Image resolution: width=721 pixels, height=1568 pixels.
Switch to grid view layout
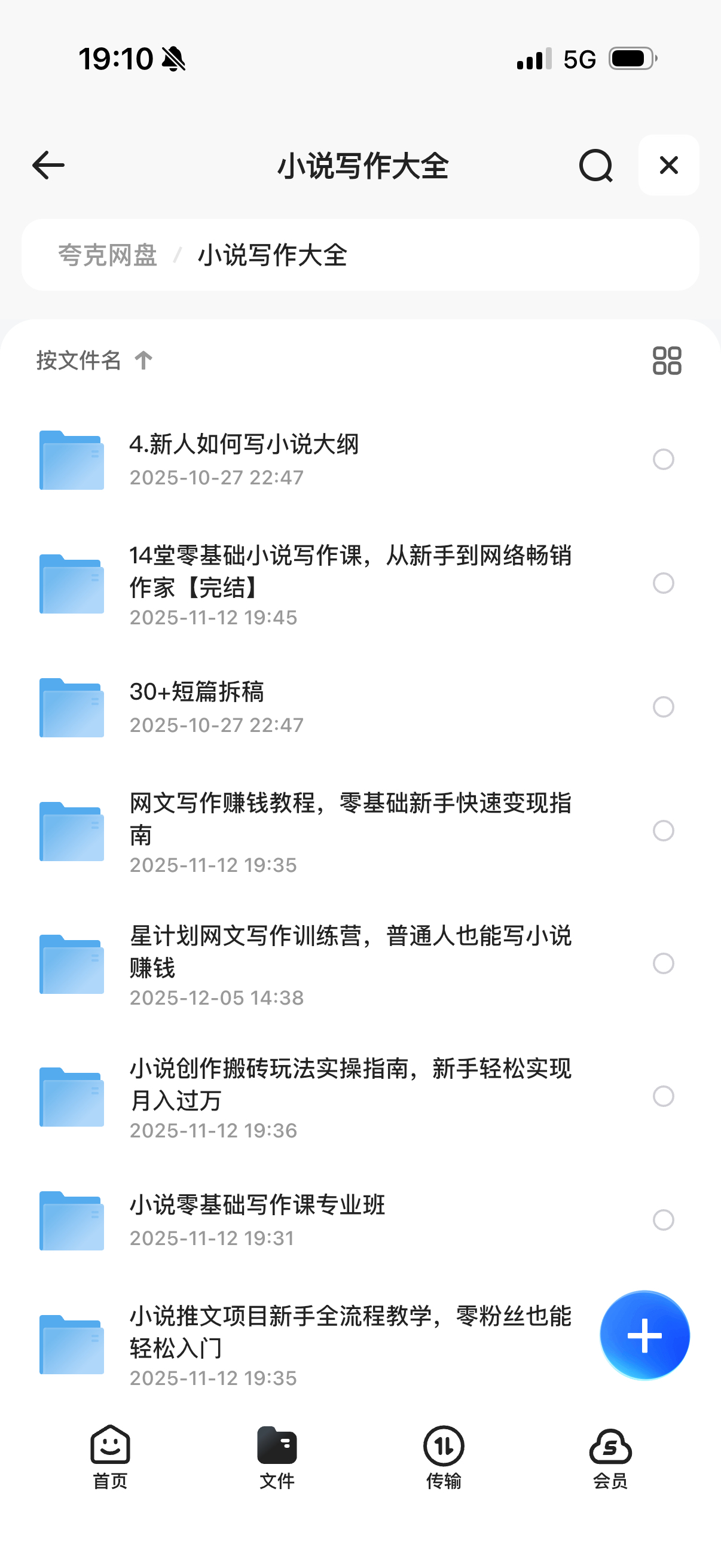[666, 361]
